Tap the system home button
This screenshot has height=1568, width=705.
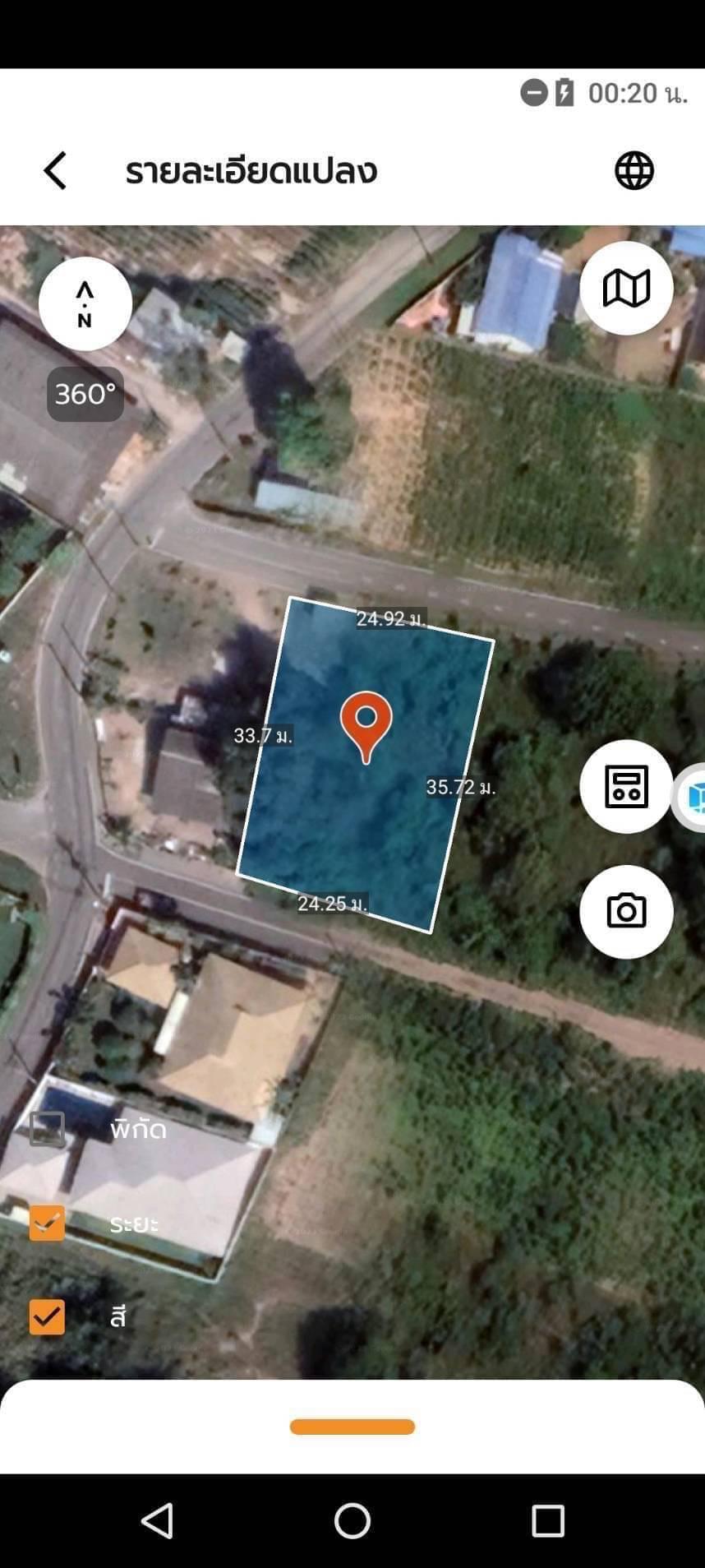click(x=352, y=1521)
